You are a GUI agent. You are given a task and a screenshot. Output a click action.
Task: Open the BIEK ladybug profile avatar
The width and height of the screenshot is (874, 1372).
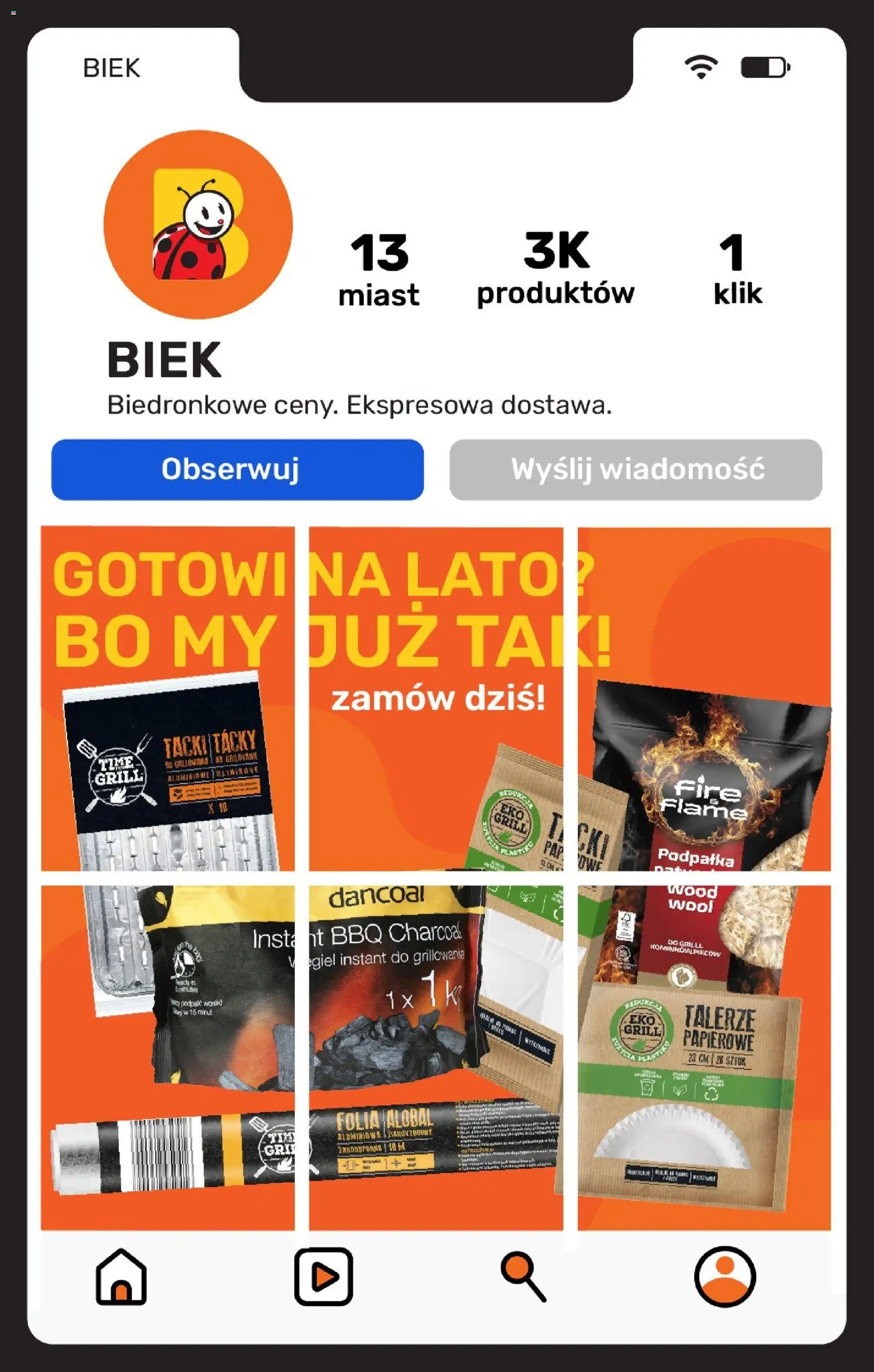click(197, 224)
